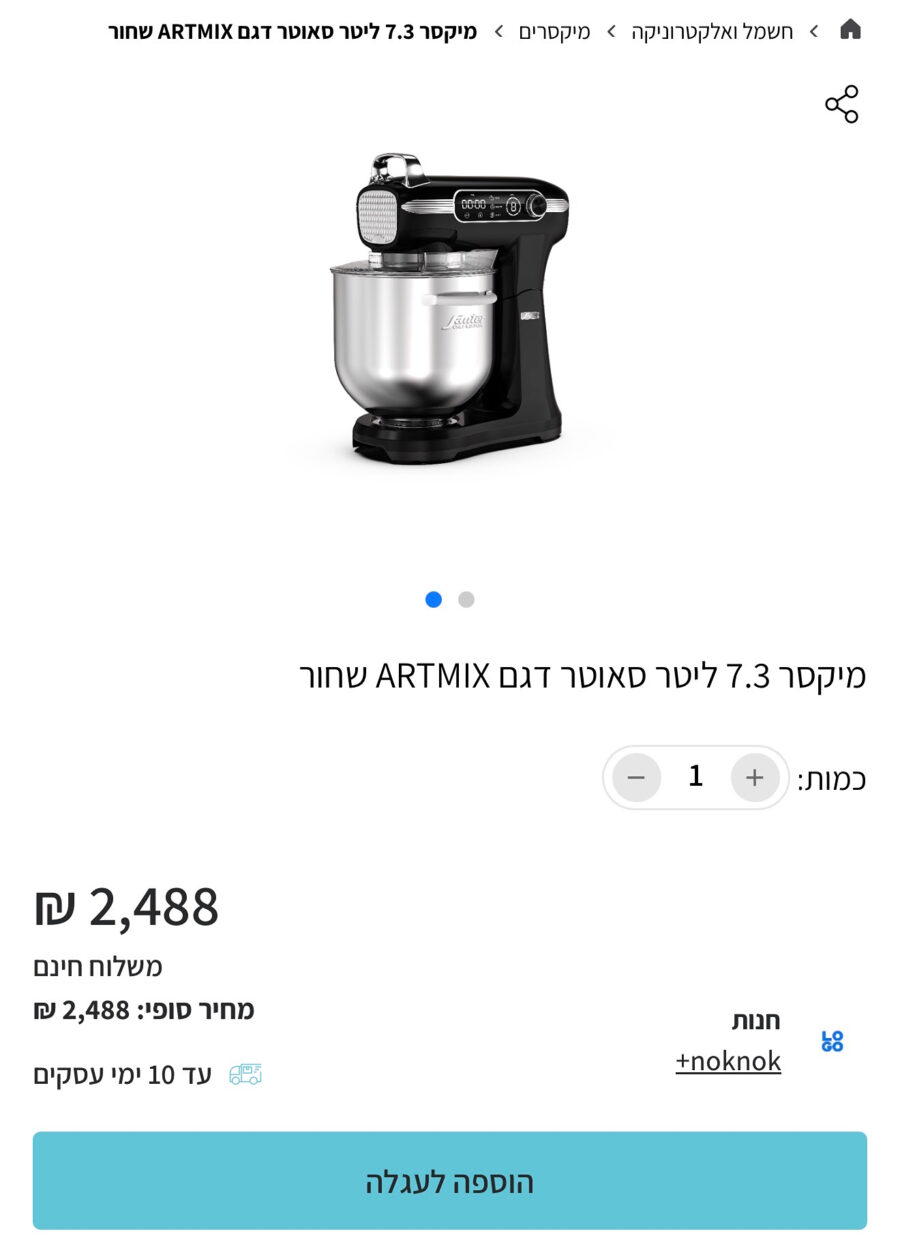Open the מיקסרים breadcrumb category
The height and width of the screenshot is (1238, 900).
554,31
